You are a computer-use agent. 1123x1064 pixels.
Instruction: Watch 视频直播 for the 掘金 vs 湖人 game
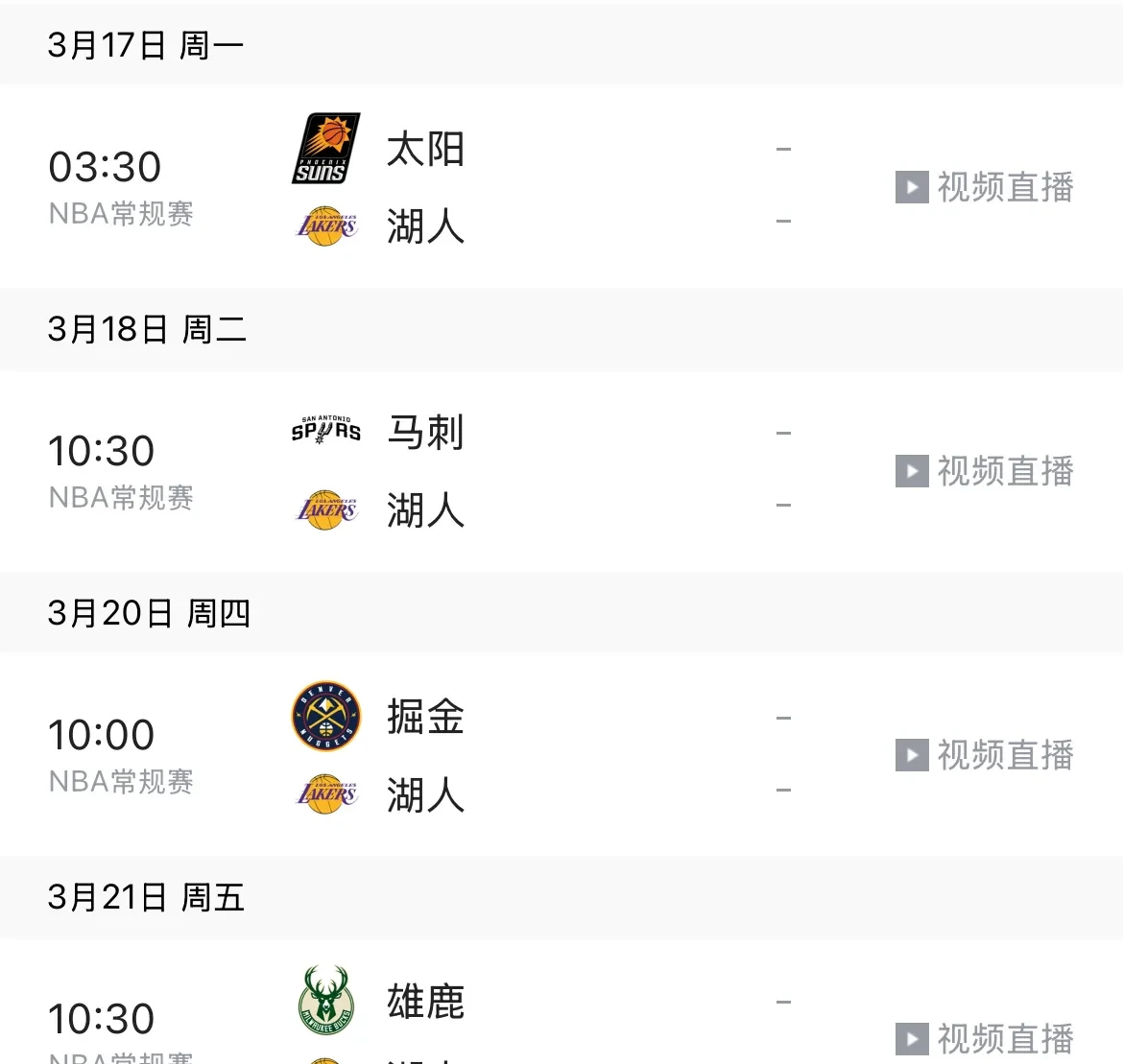tap(985, 755)
